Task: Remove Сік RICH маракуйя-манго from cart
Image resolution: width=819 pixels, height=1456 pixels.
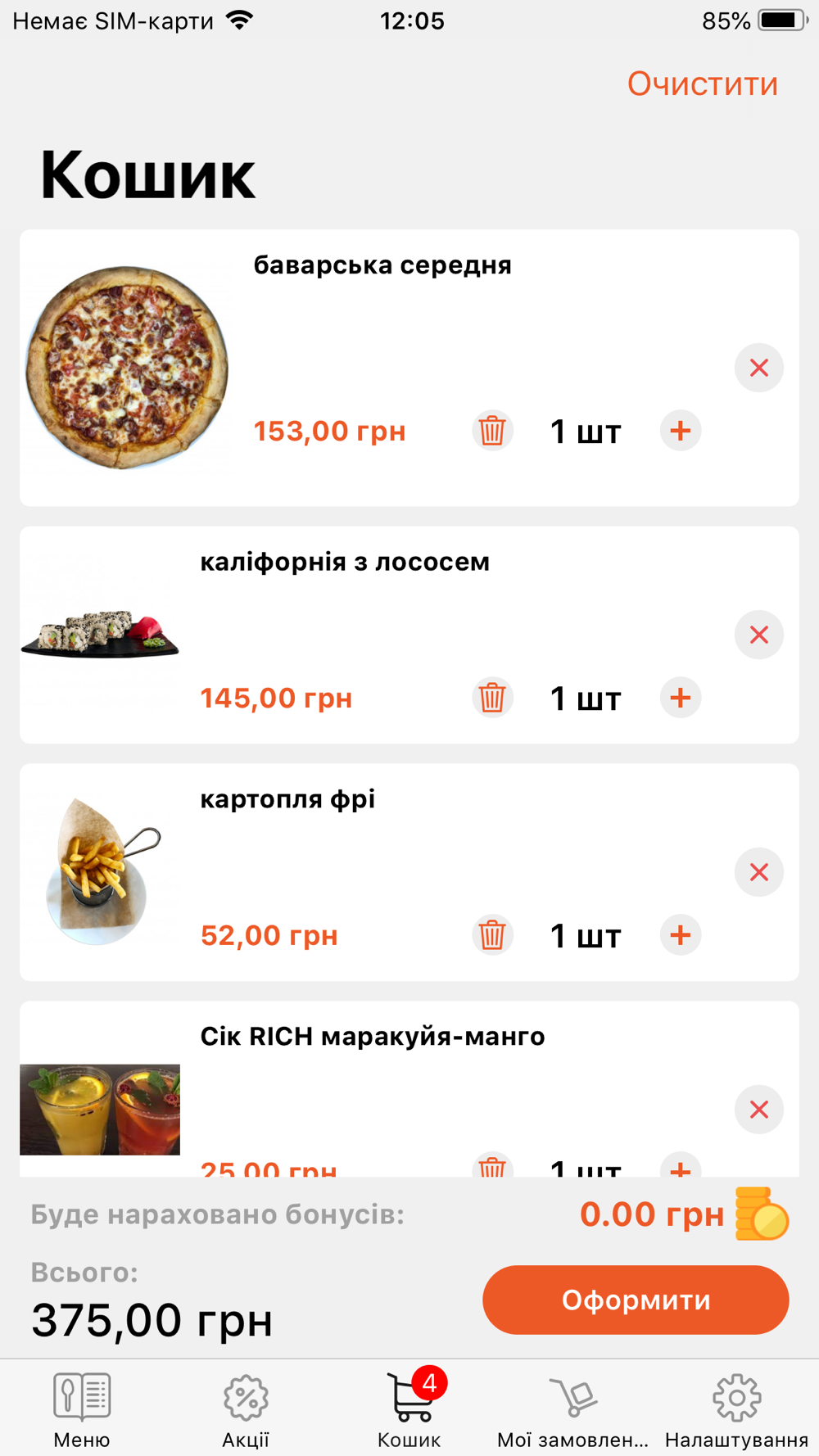Action: pos(758,1110)
